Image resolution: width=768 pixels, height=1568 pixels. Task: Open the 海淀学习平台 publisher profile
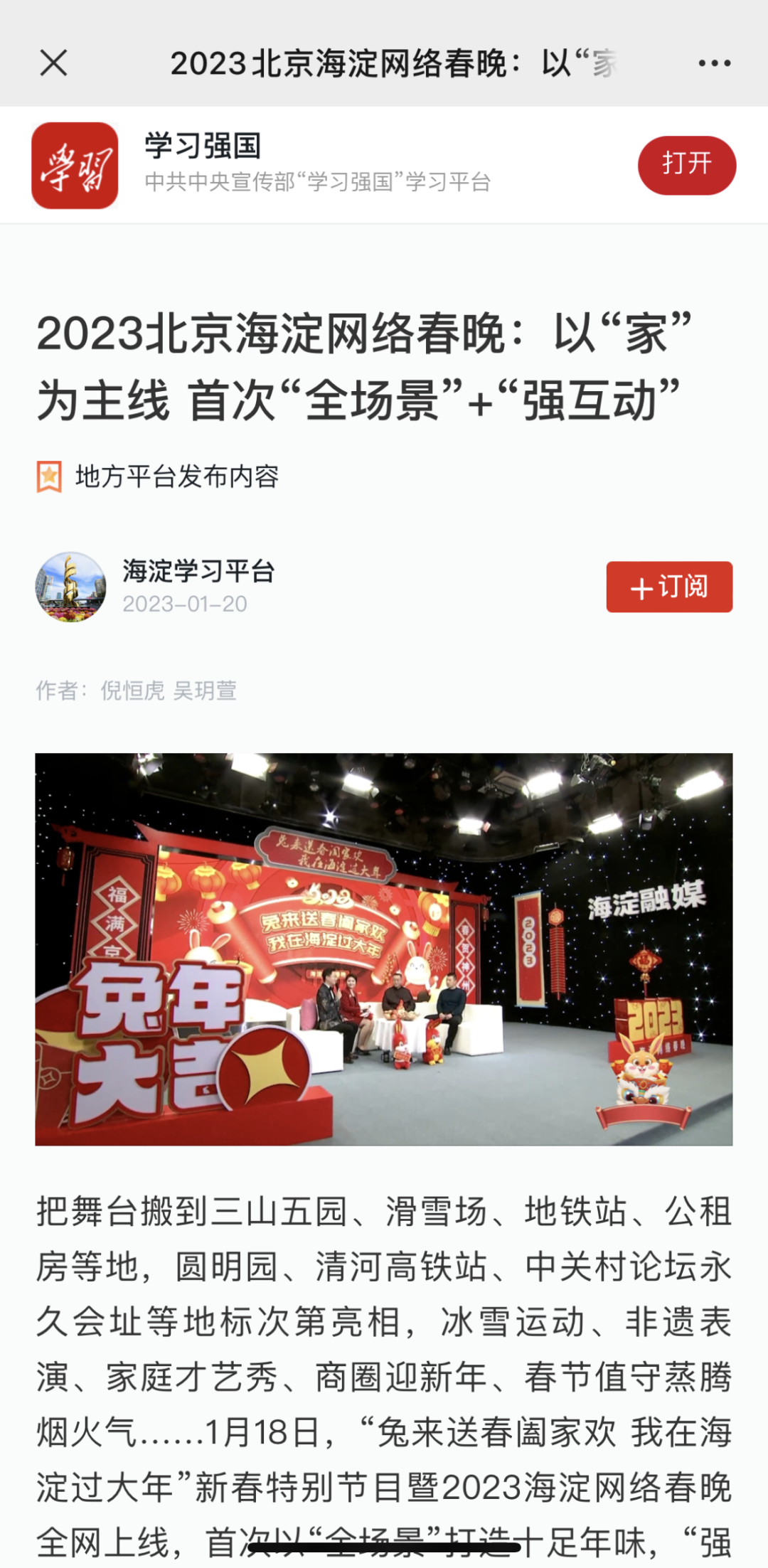[198, 571]
